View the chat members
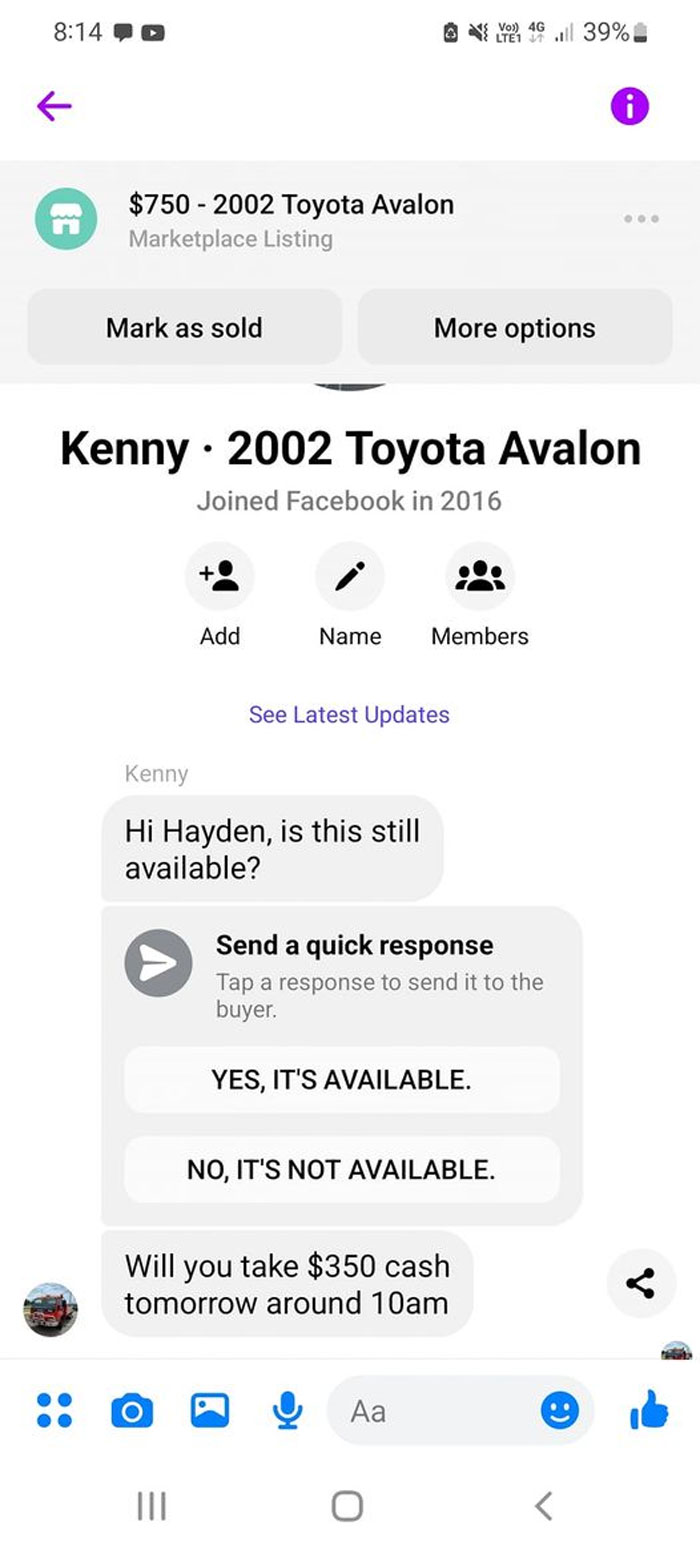The width and height of the screenshot is (700, 1554). (480, 577)
